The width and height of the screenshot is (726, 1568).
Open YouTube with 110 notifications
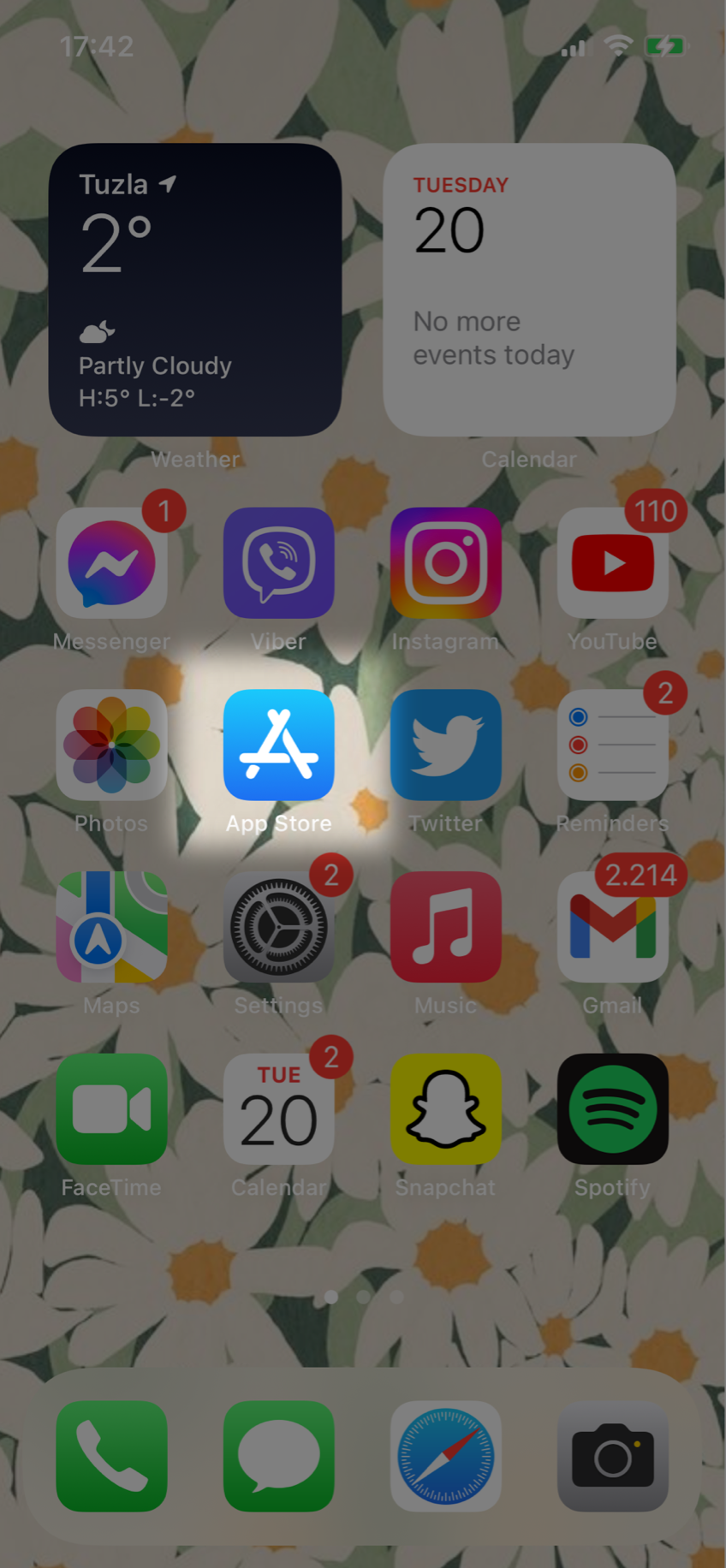pos(612,563)
